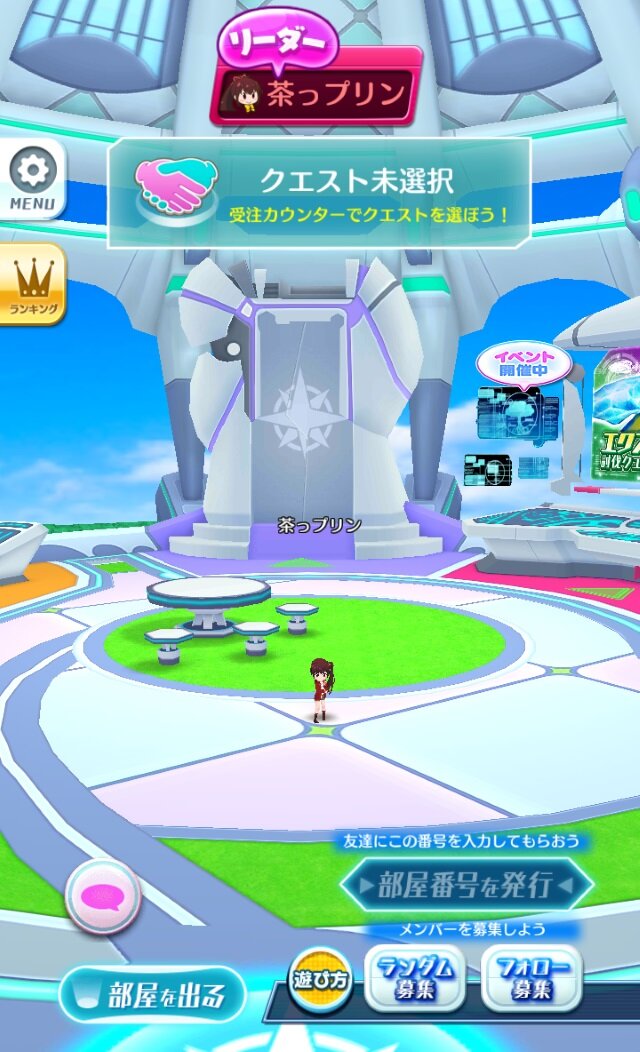Tap 部屋番号を発行 to issue room number

(467, 884)
